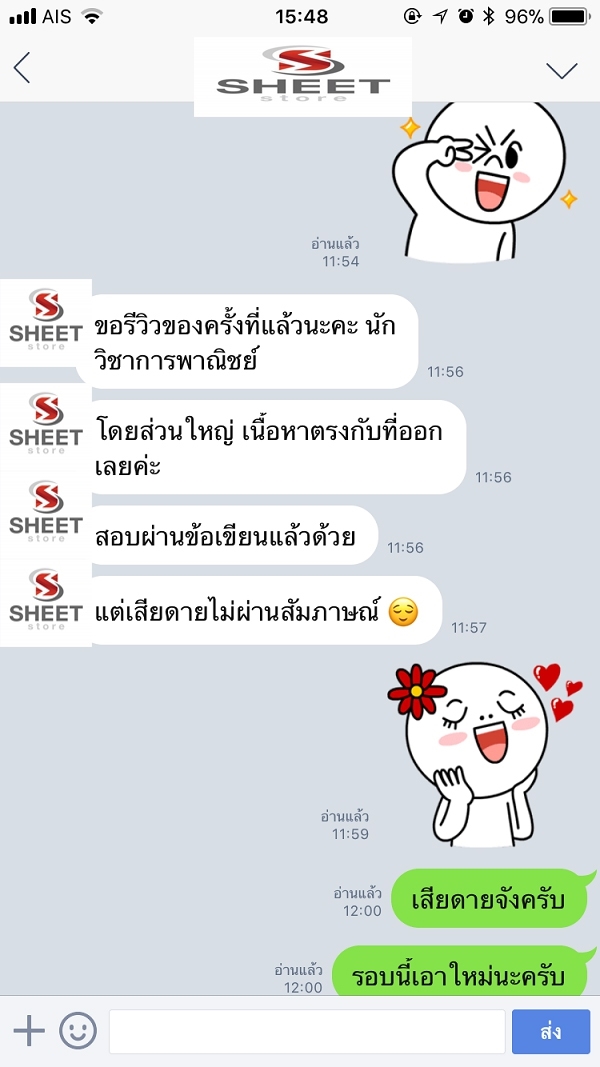Tap the blue ส่ง send button
The width and height of the screenshot is (600, 1067).
[550, 1031]
